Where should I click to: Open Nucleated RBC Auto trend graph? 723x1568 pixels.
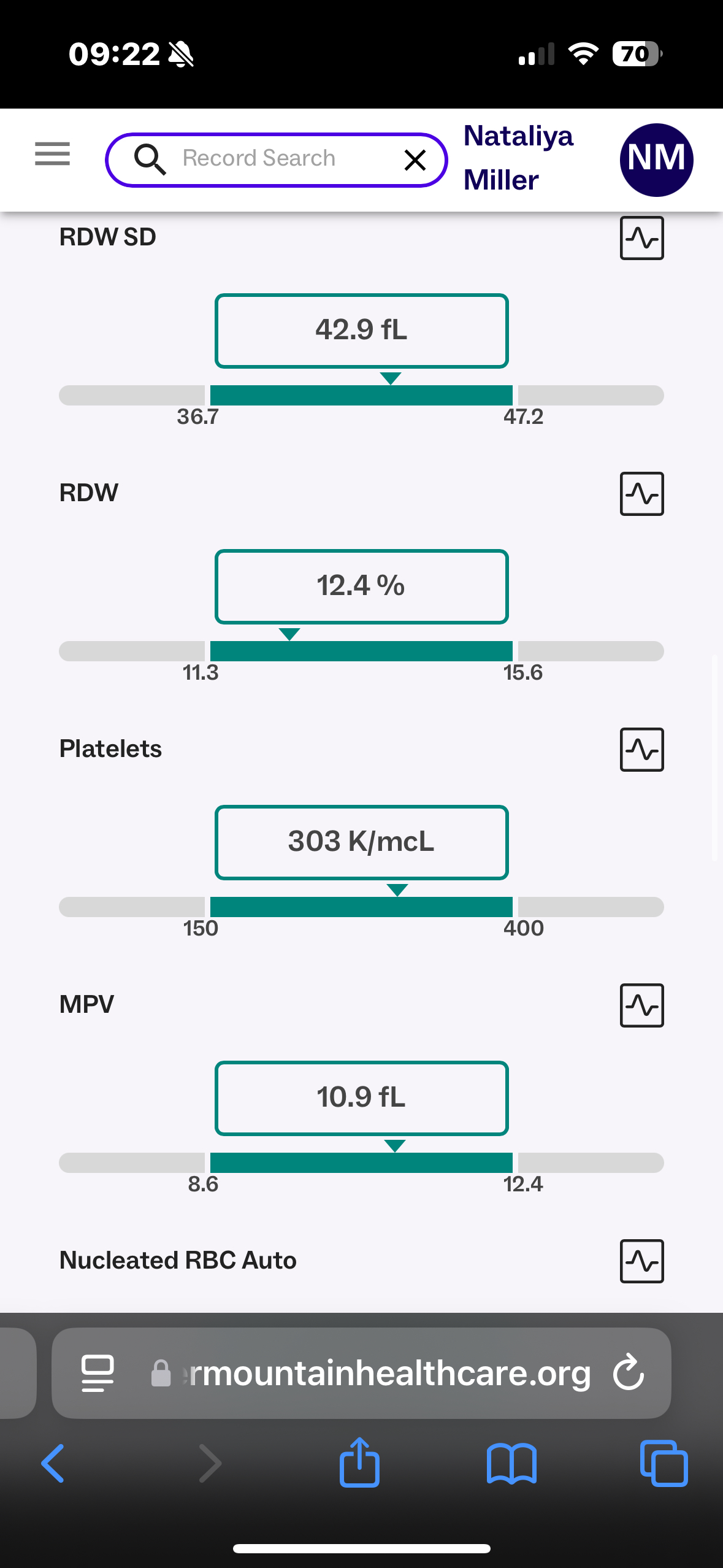point(641,1261)
